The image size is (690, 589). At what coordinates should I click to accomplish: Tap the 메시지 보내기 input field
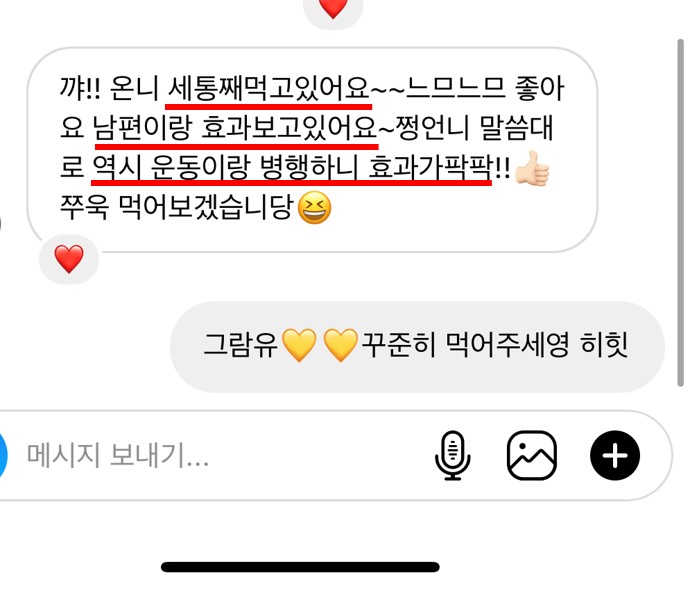(200, 457)
